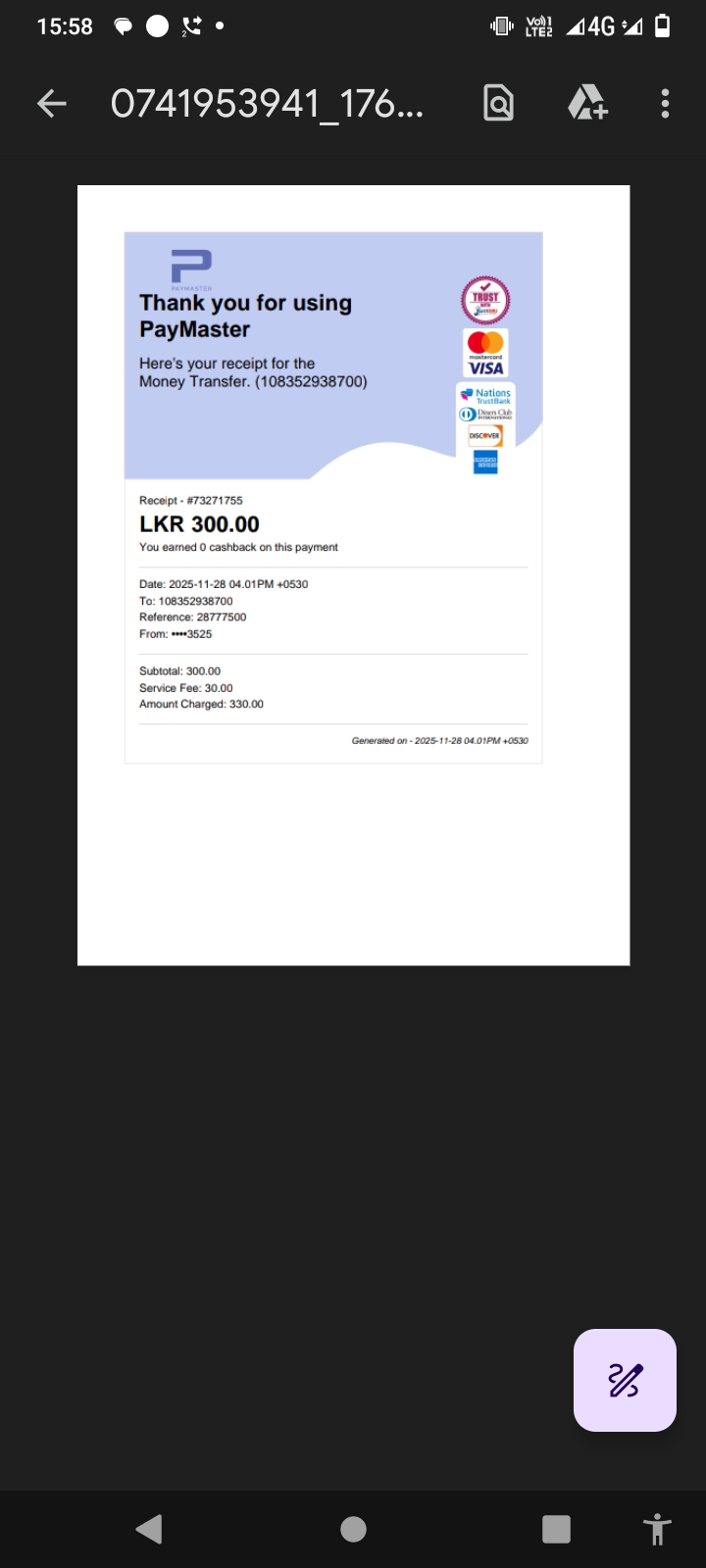Search within the document
Image resolution: width=706 pixels, height=1568 pixels.
point(498,103)
